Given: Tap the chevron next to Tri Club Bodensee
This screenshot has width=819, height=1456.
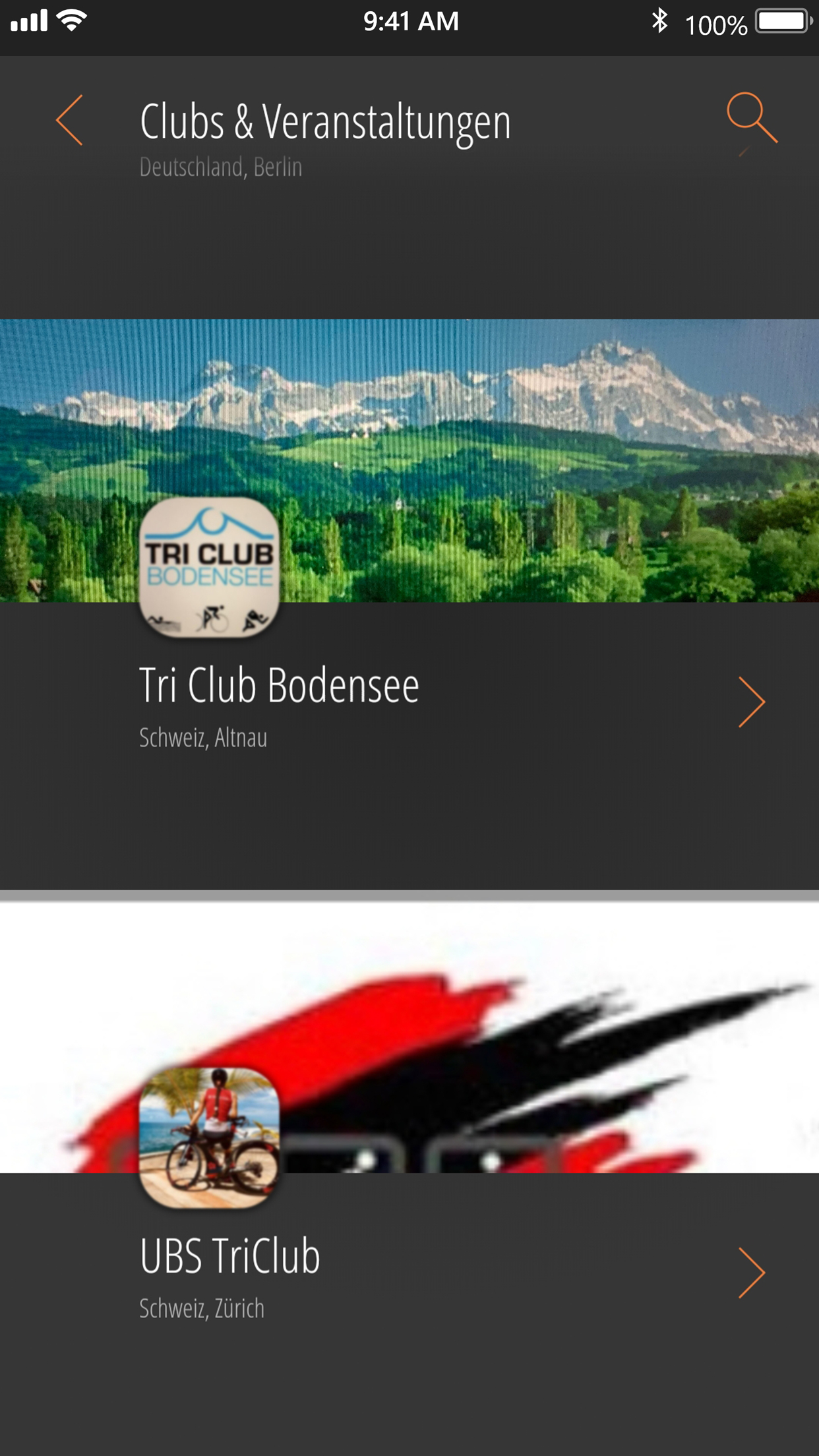Looking at the screenshot, I should click(752, 702).
